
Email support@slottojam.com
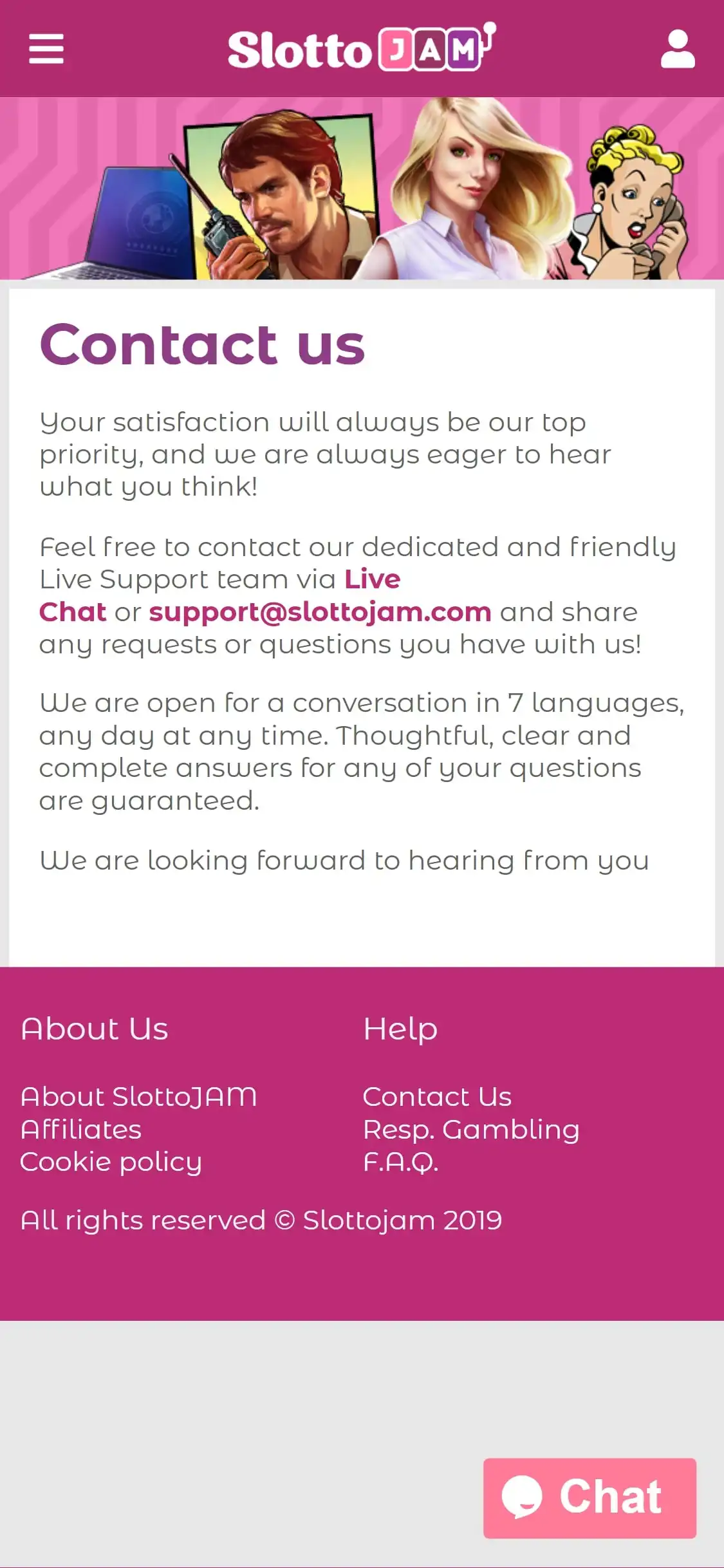pos(320,612)
